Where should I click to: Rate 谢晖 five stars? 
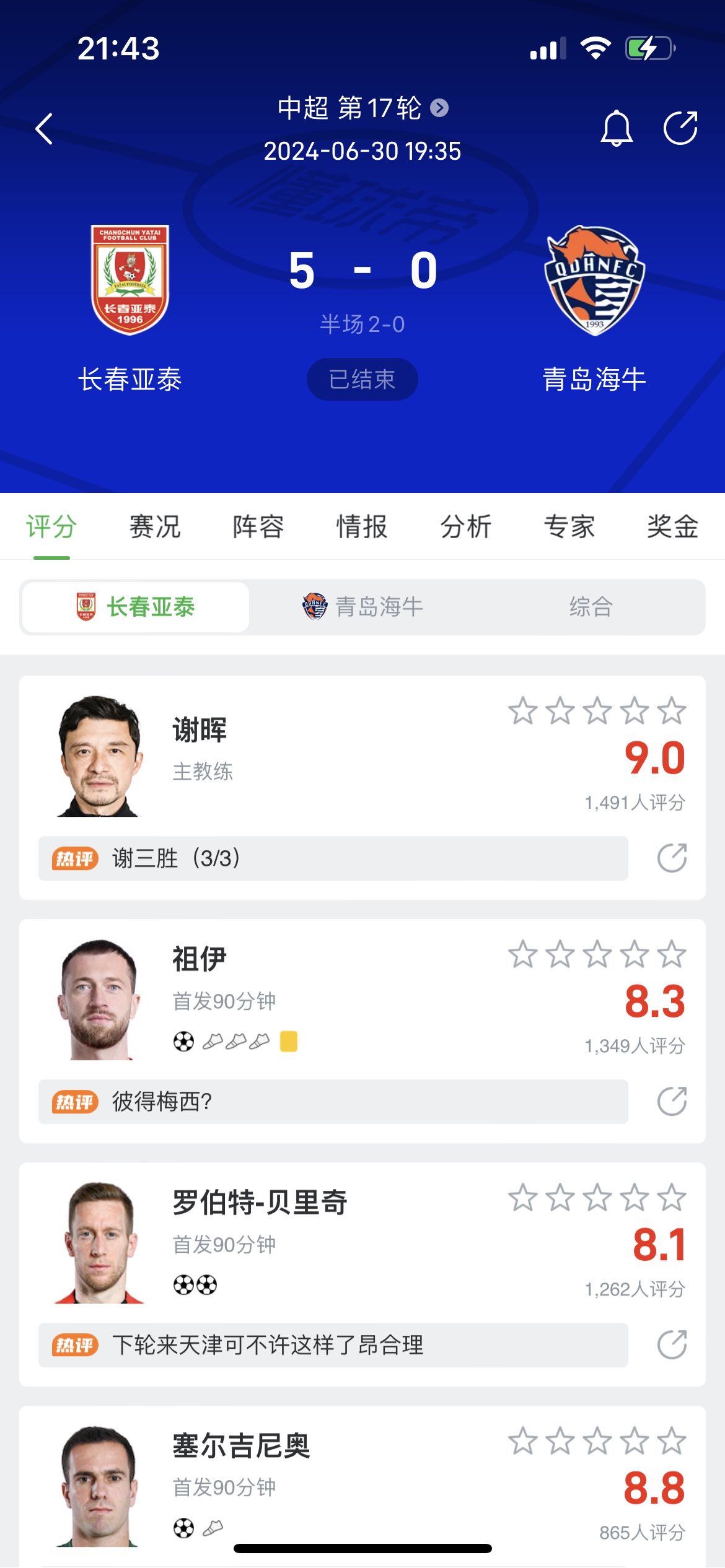672,711
